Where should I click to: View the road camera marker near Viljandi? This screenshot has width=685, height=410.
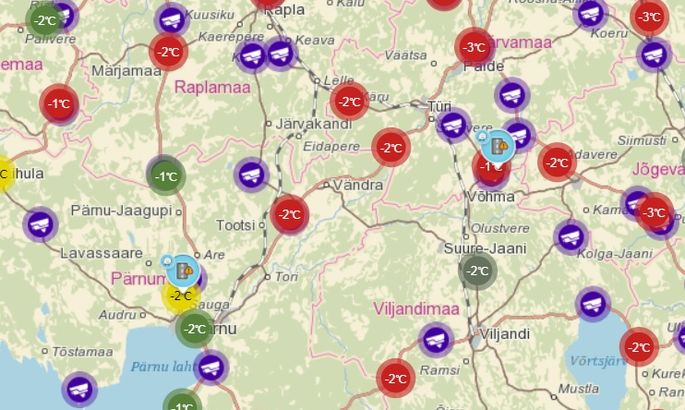(x=436, y=340)
